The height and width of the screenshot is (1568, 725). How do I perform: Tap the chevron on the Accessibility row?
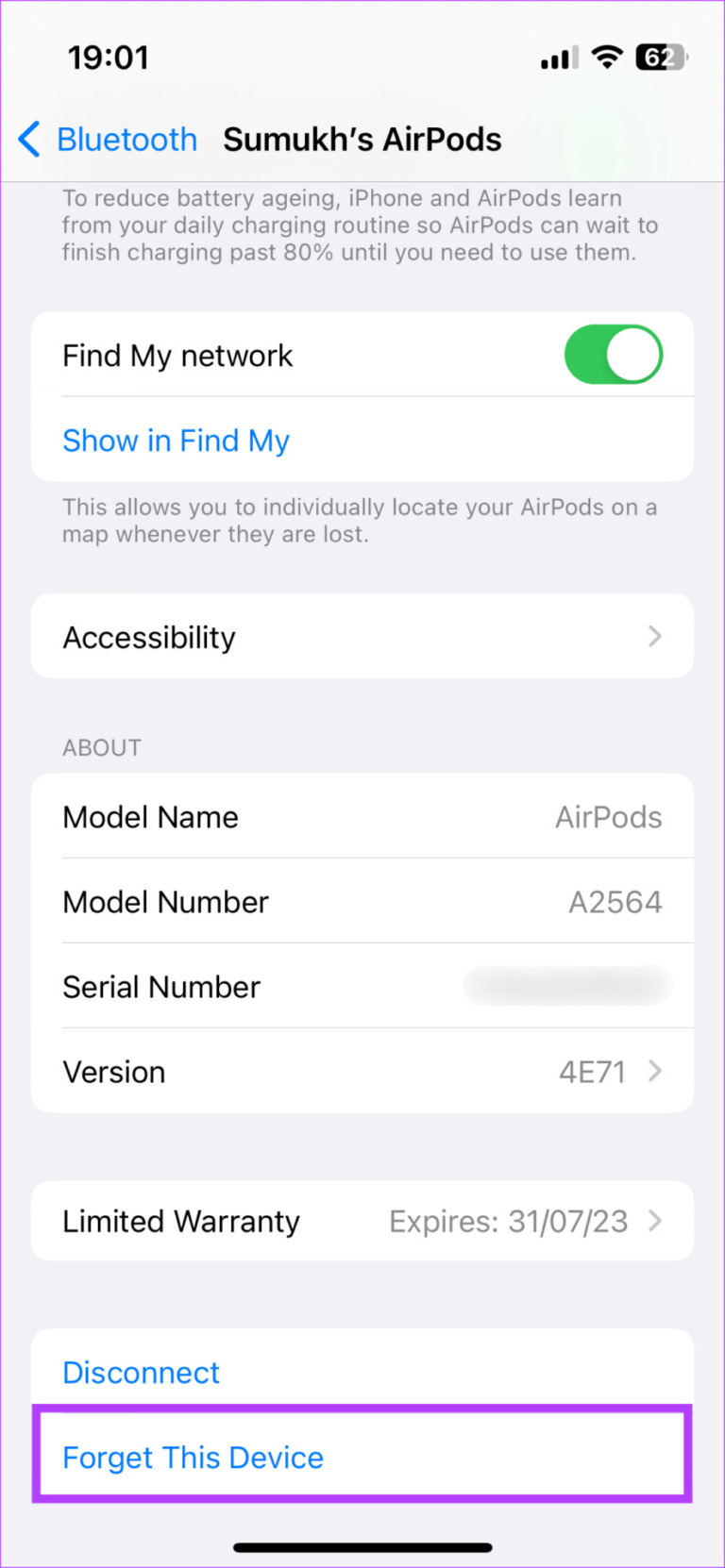(655, 636)
